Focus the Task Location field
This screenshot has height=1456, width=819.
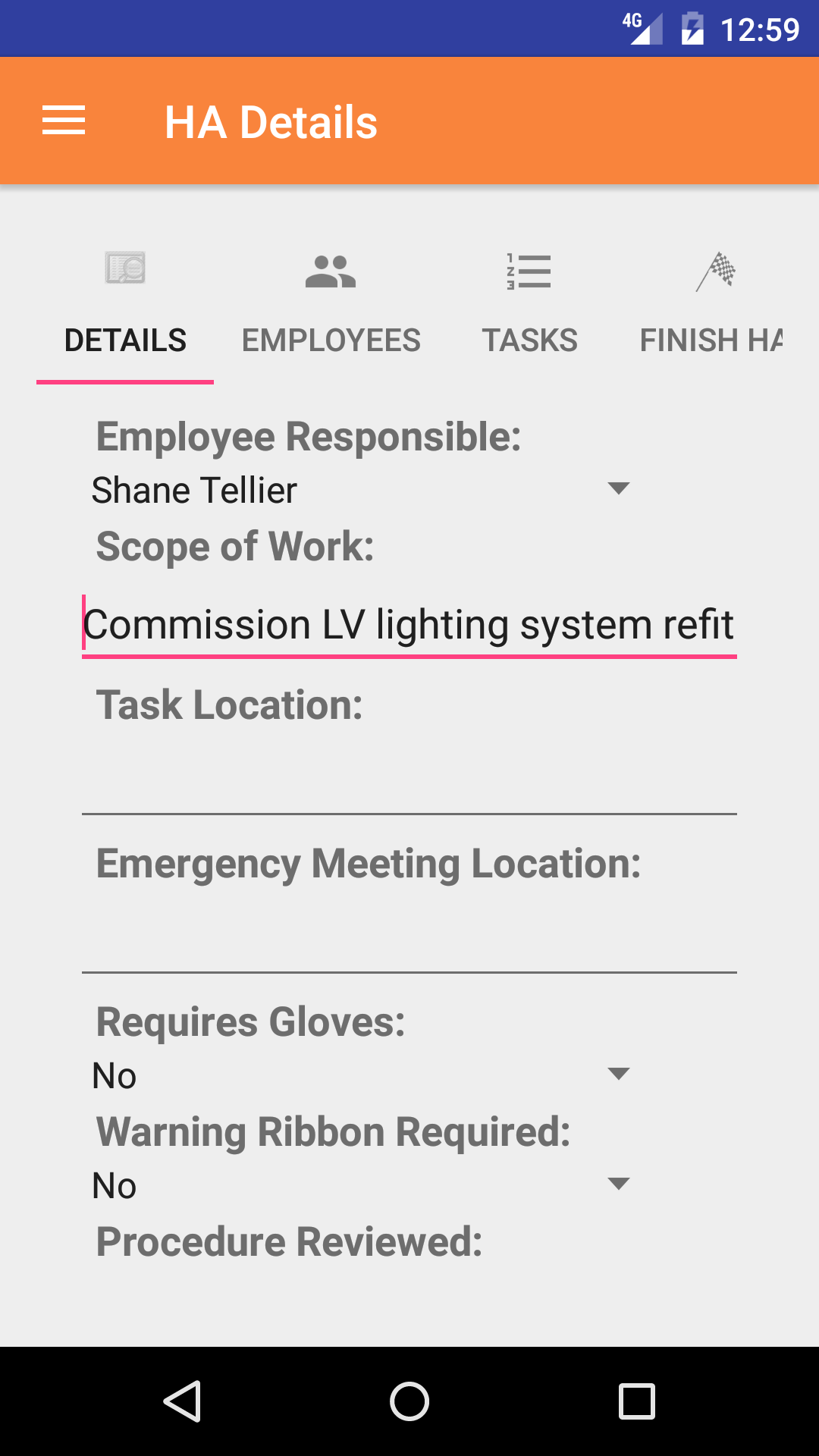[409, 783]
